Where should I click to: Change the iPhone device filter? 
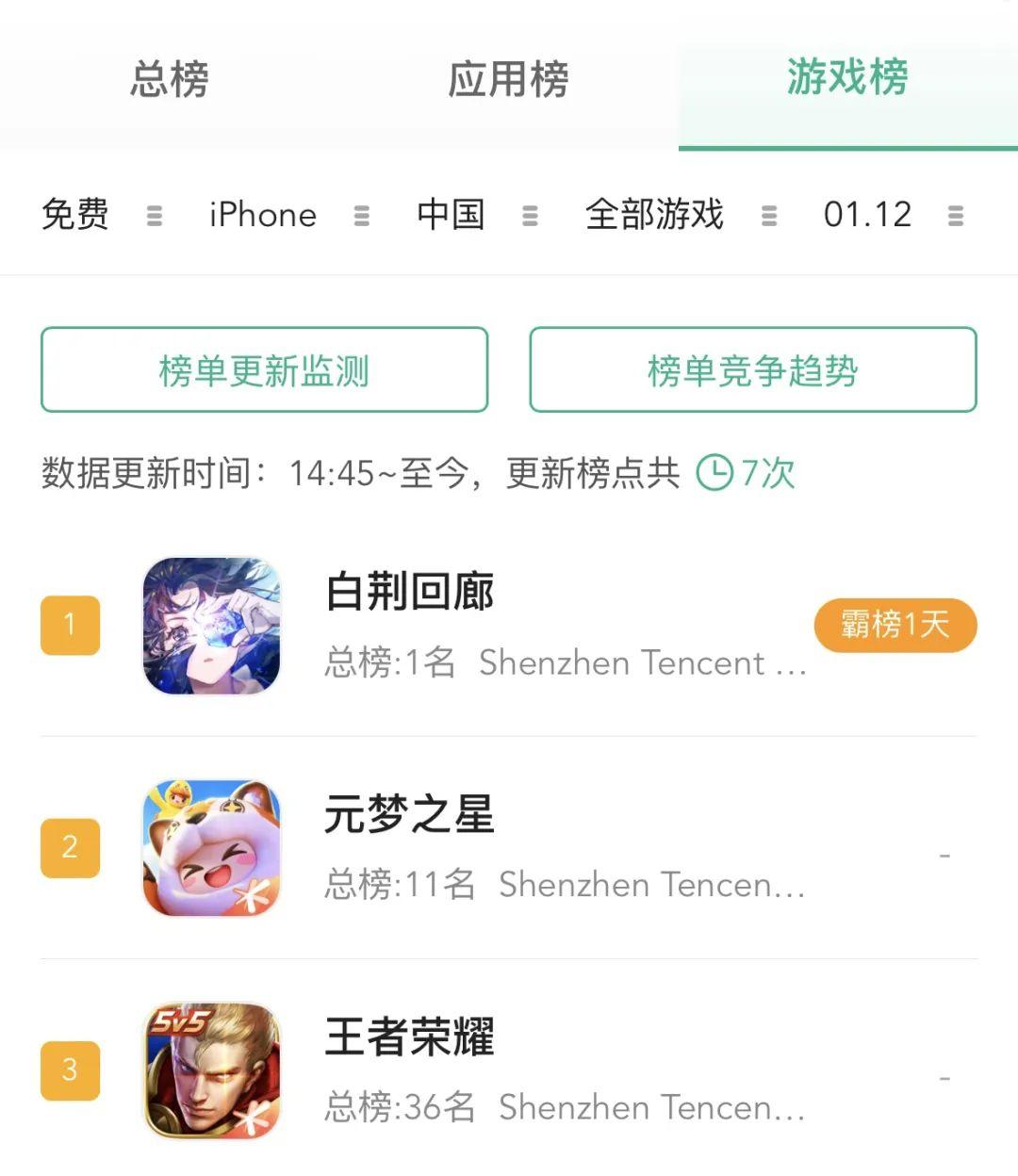coord(287,215)
